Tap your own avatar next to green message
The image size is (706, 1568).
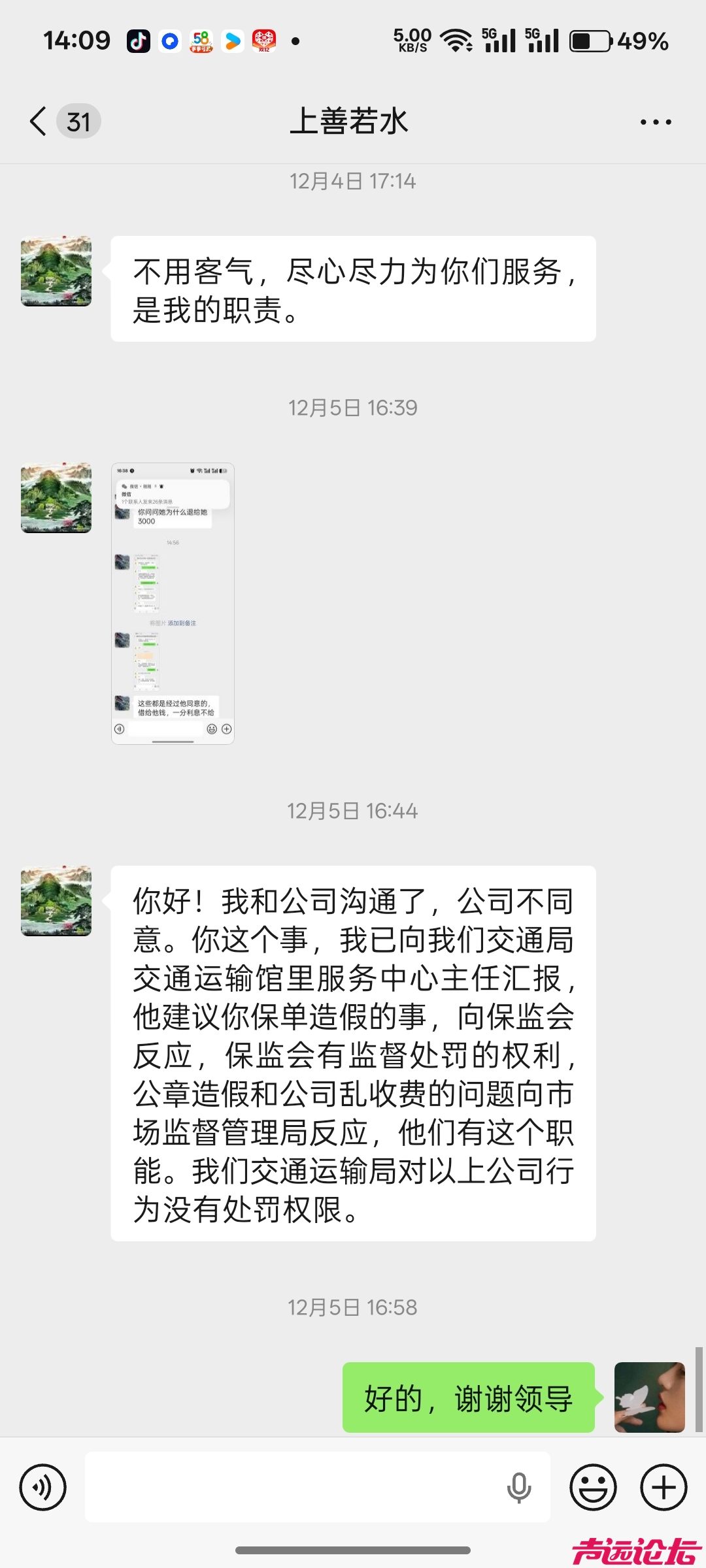coord(649,1398)
